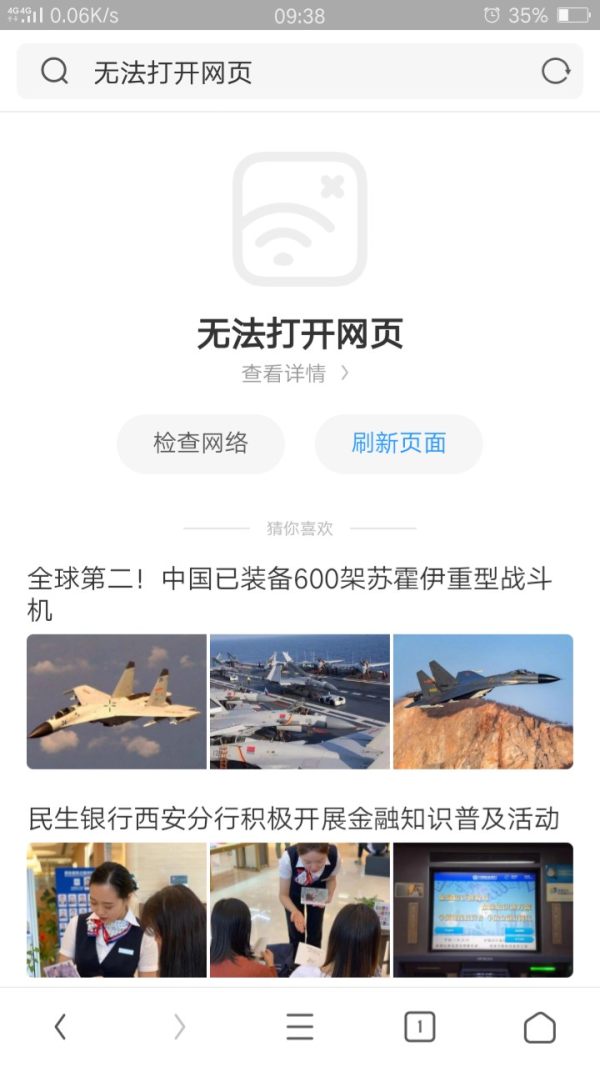Screen dimensions: 600x1067
Task: Go to the browser home page
Action: 539,1026
